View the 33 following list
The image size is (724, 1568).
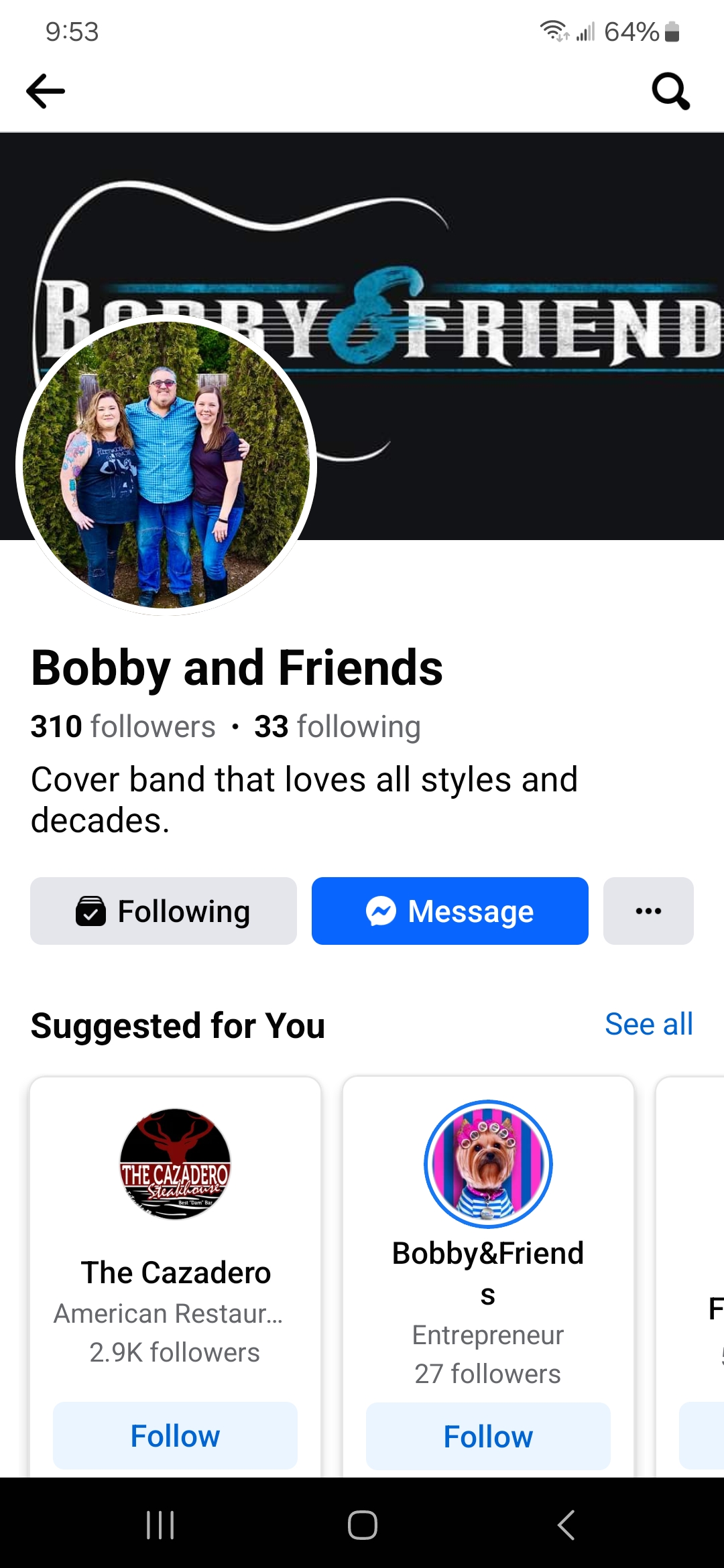pos(337,726)
